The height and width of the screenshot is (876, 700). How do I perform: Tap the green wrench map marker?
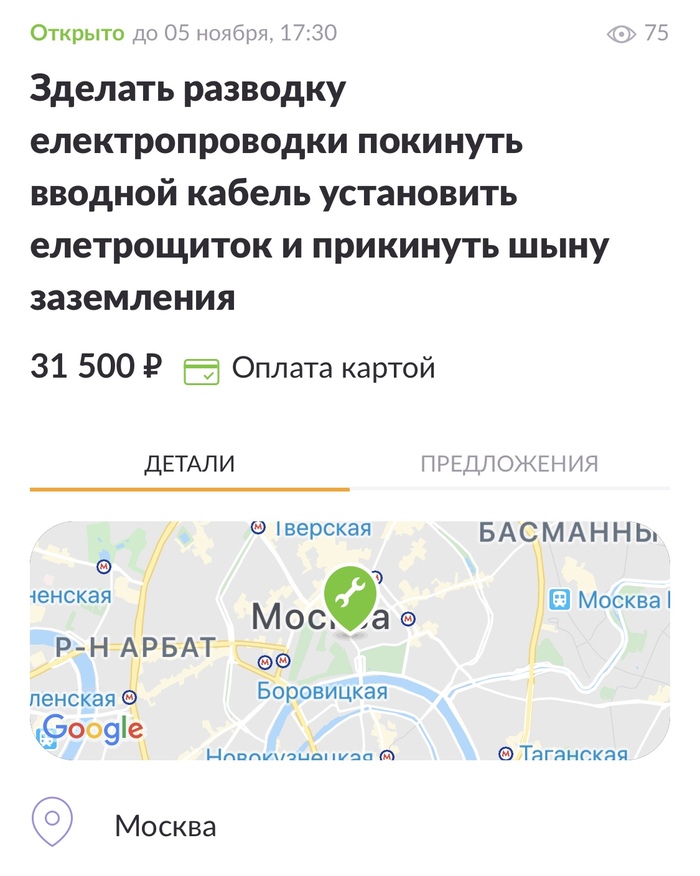point(350,597)
